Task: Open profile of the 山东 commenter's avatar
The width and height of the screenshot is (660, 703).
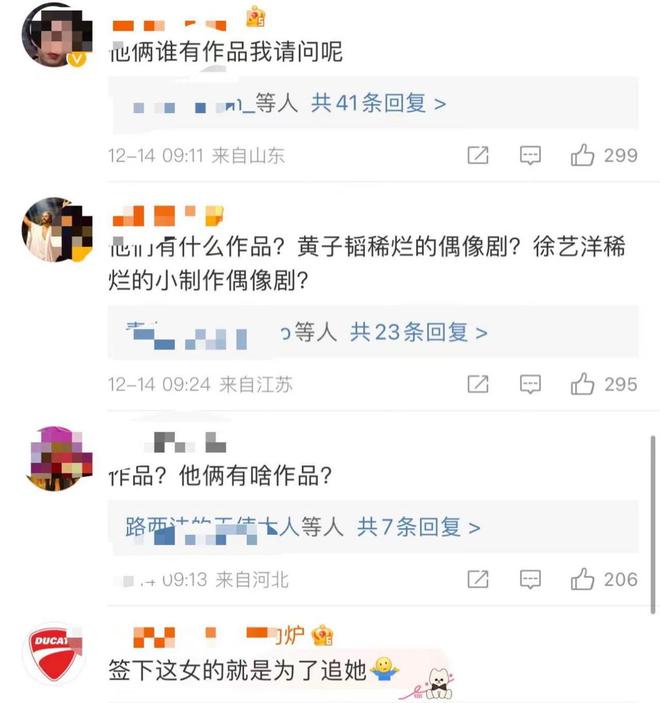Action: [x=52, y=34]
